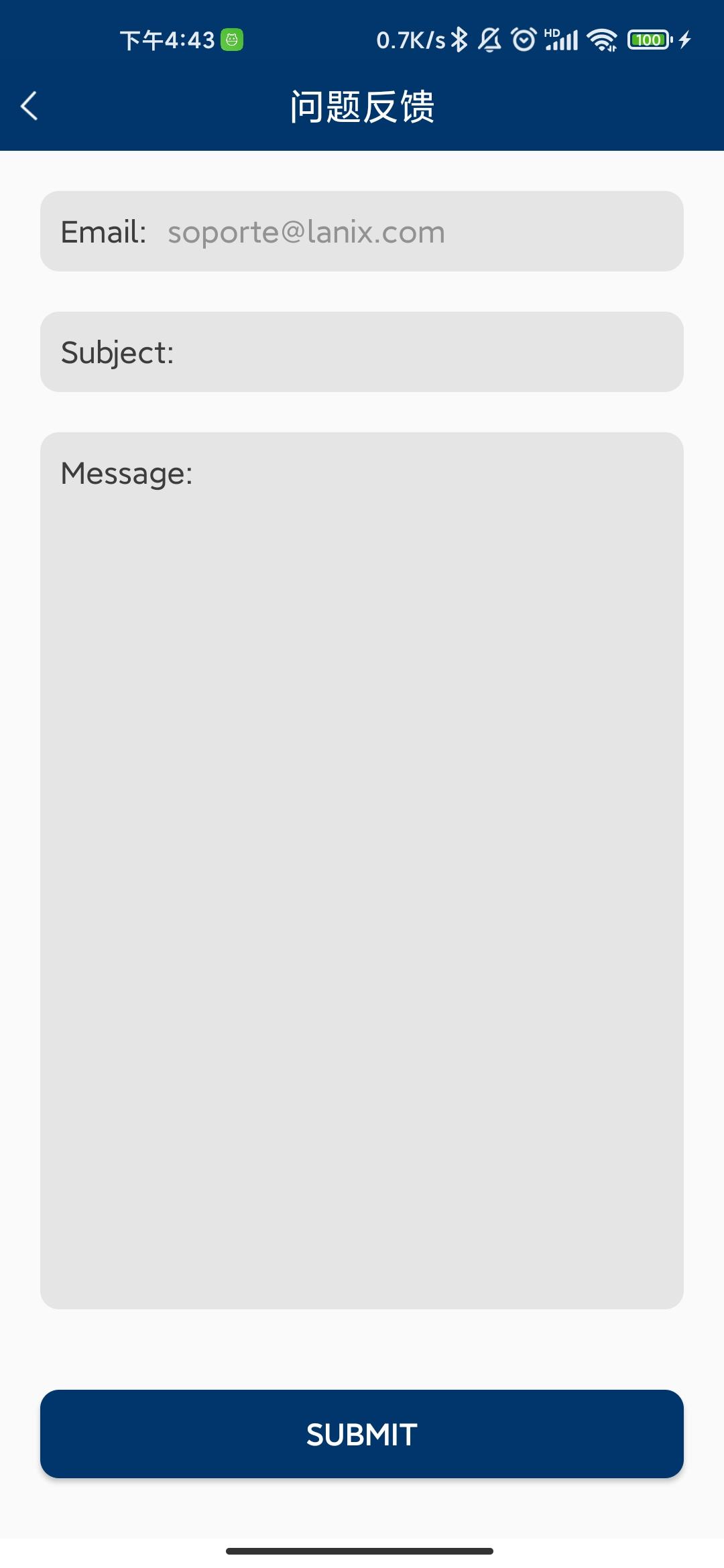
Task: Focus the Subject text field
Action: 362,352
